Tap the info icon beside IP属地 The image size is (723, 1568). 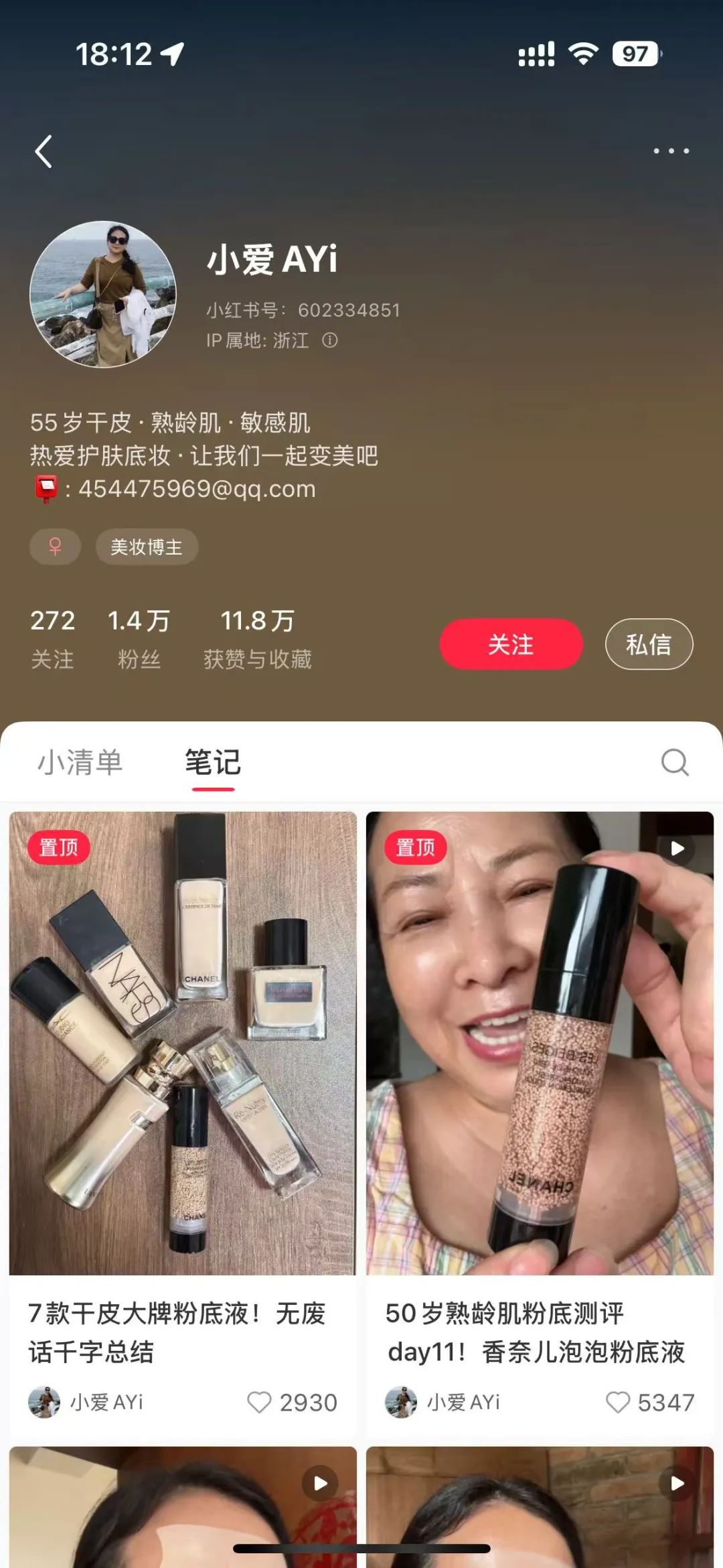330,341
